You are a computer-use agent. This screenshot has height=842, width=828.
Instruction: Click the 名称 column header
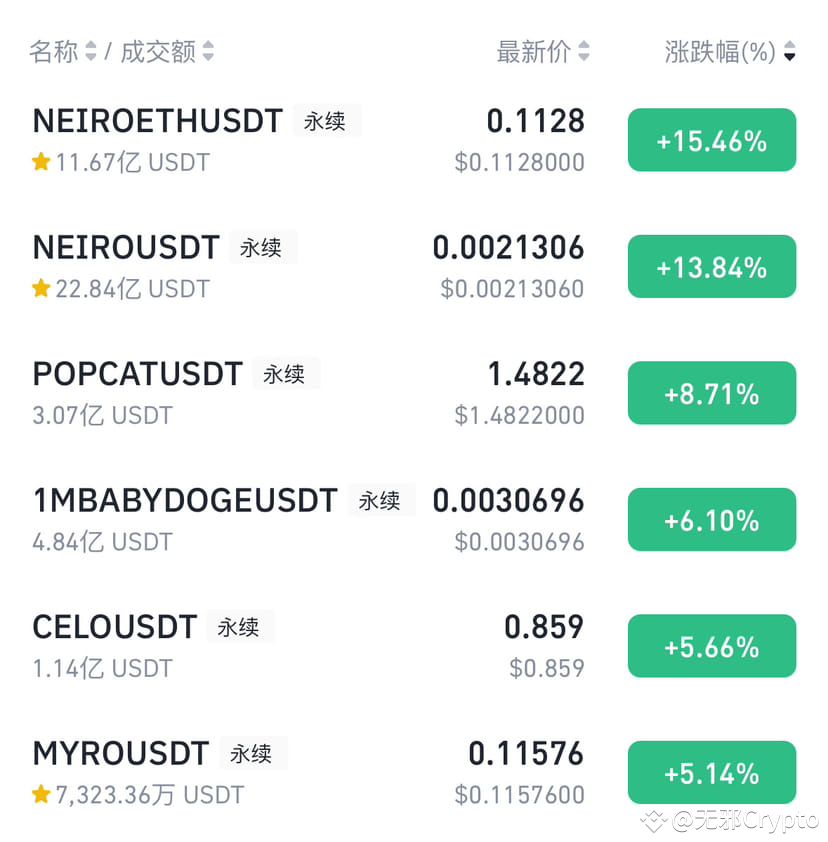[x=54, y=52]
